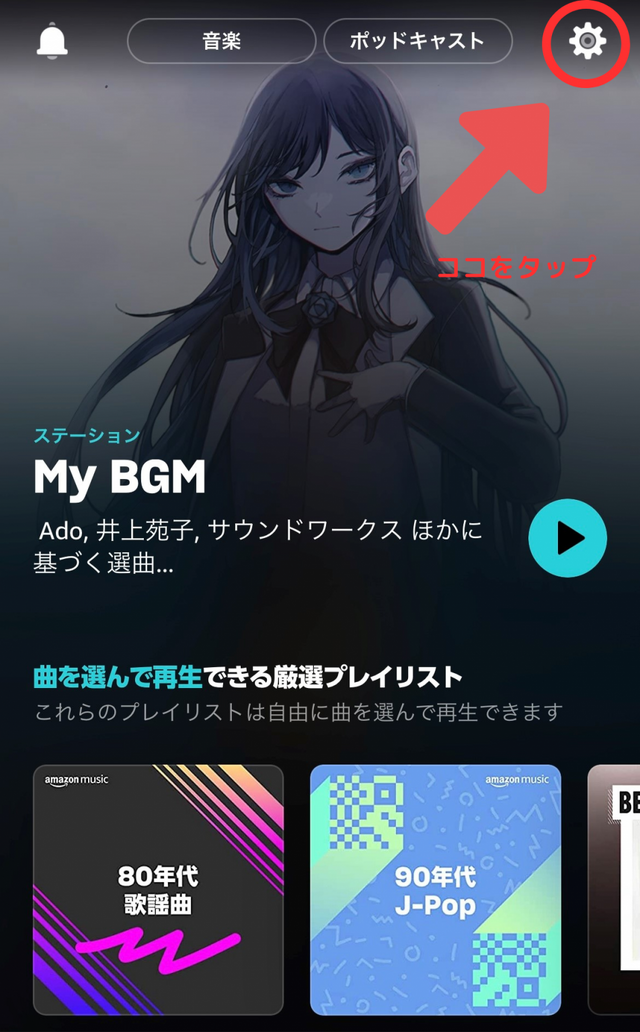Viewport: 640px width, 1032px height.
Task: Play the My BGM station
Action: point(567,538)
